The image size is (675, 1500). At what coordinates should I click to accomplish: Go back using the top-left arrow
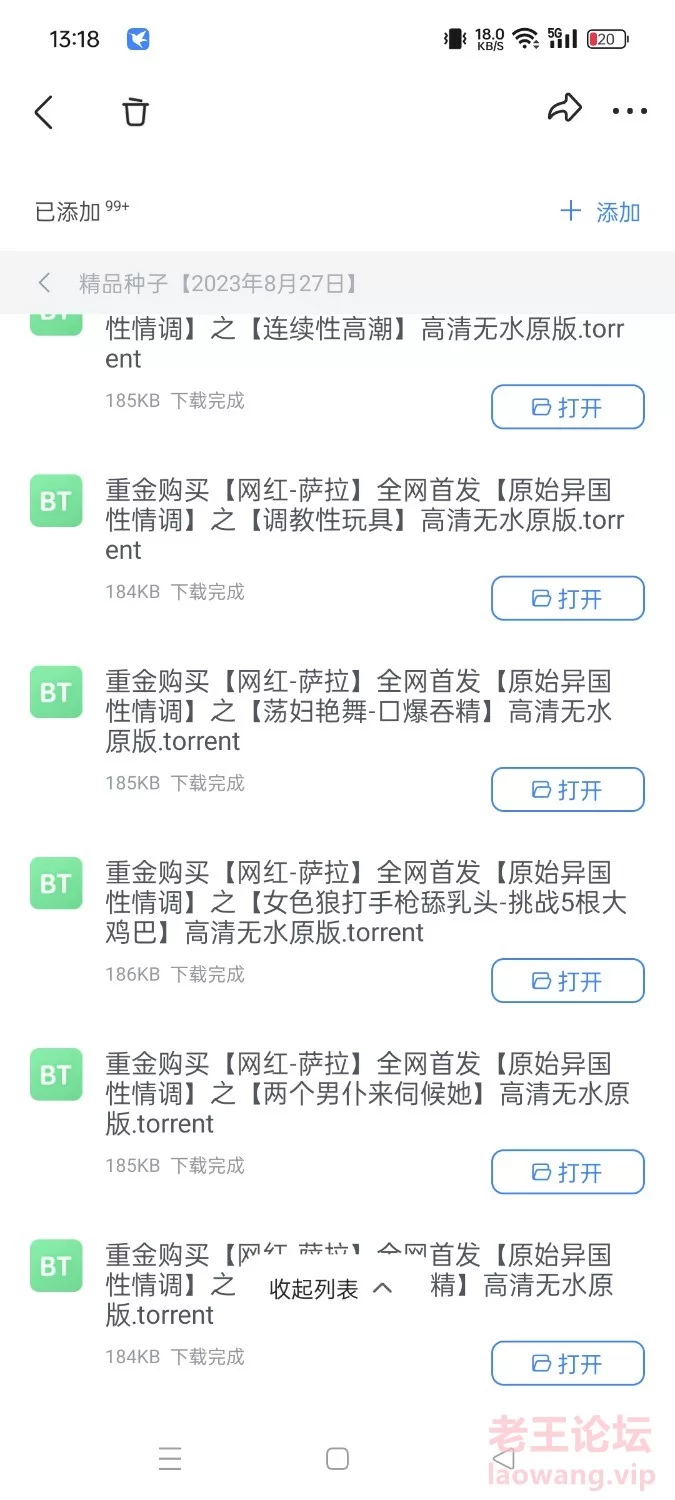[43, 112]
